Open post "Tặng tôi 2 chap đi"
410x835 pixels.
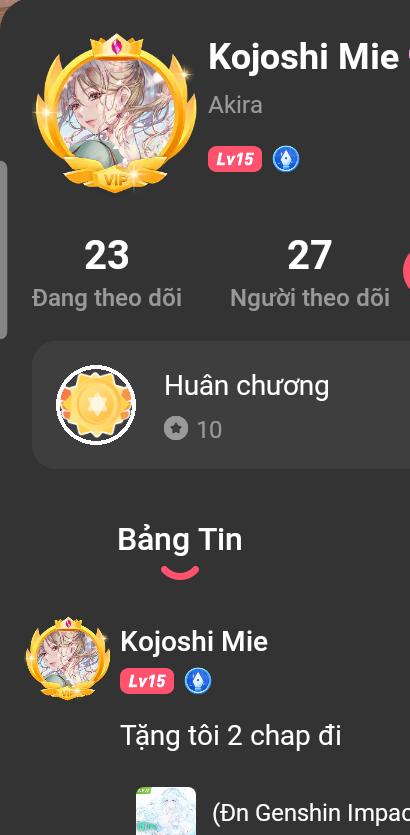tap(231, 735)
